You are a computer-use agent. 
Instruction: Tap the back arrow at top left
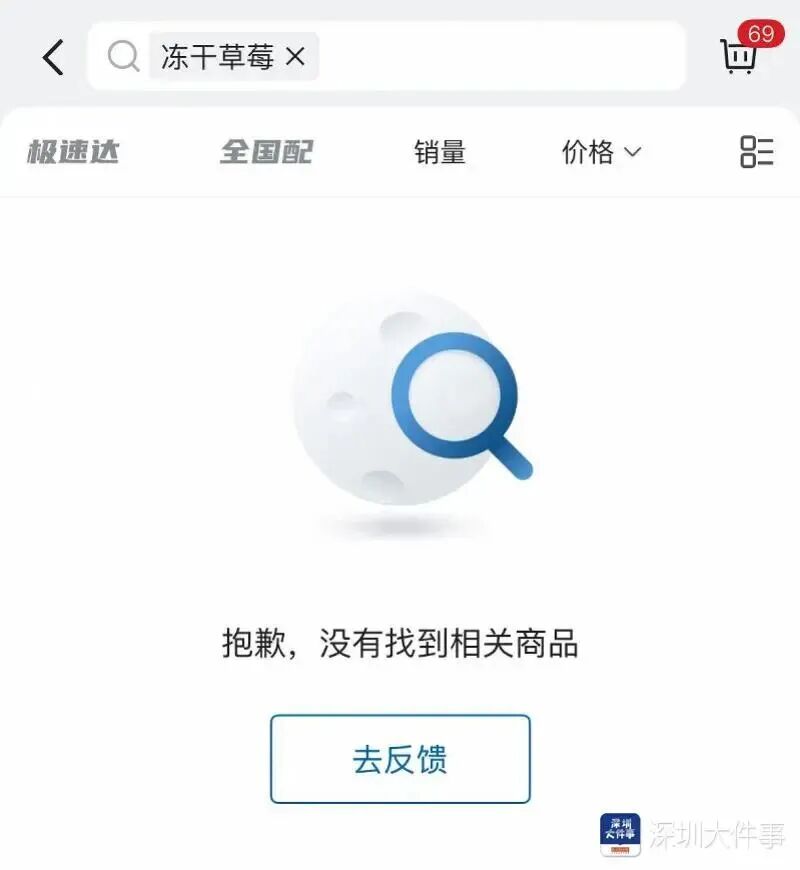52,57
